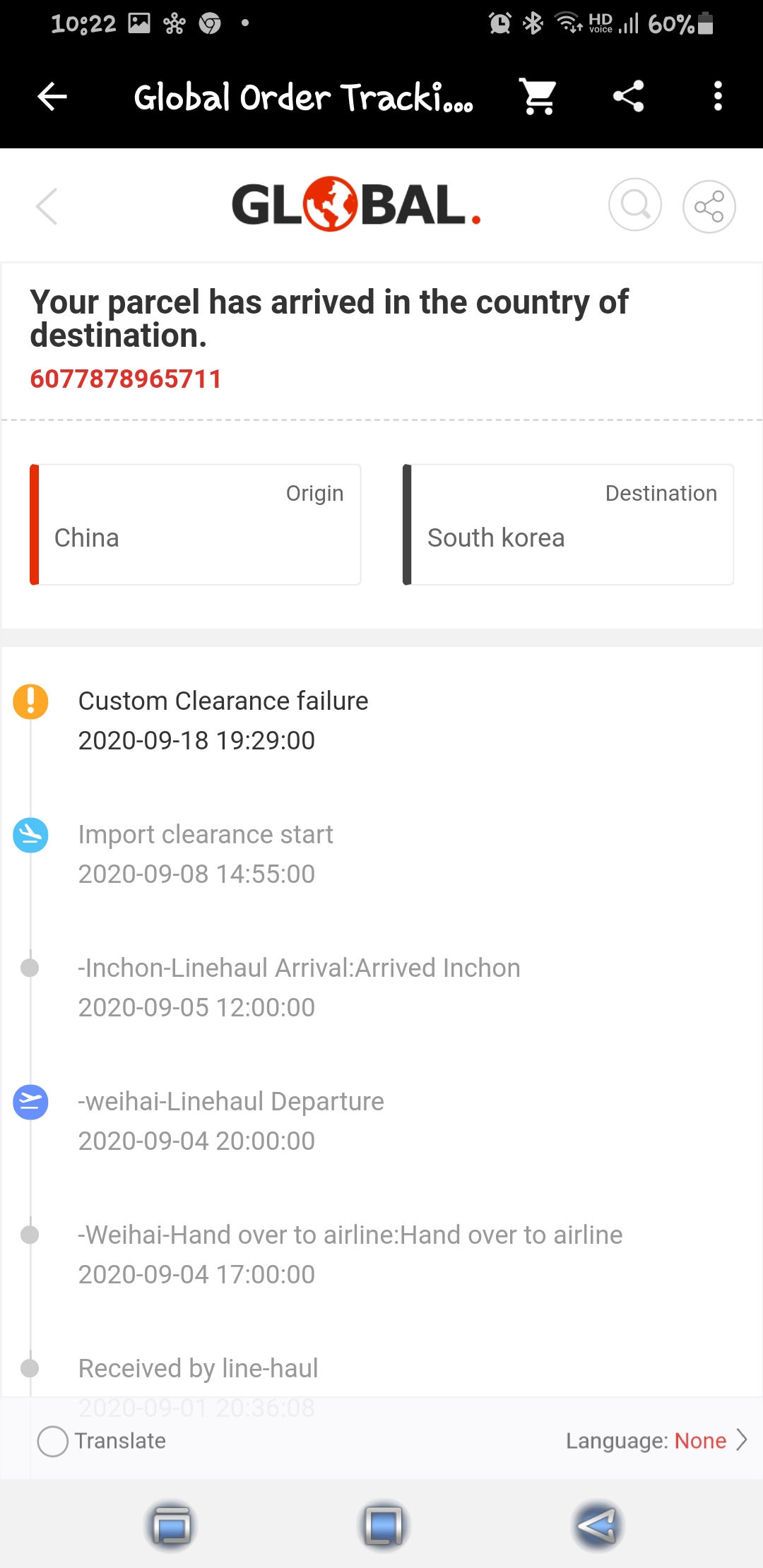Open the circular search icon

[x=635, y=205]
